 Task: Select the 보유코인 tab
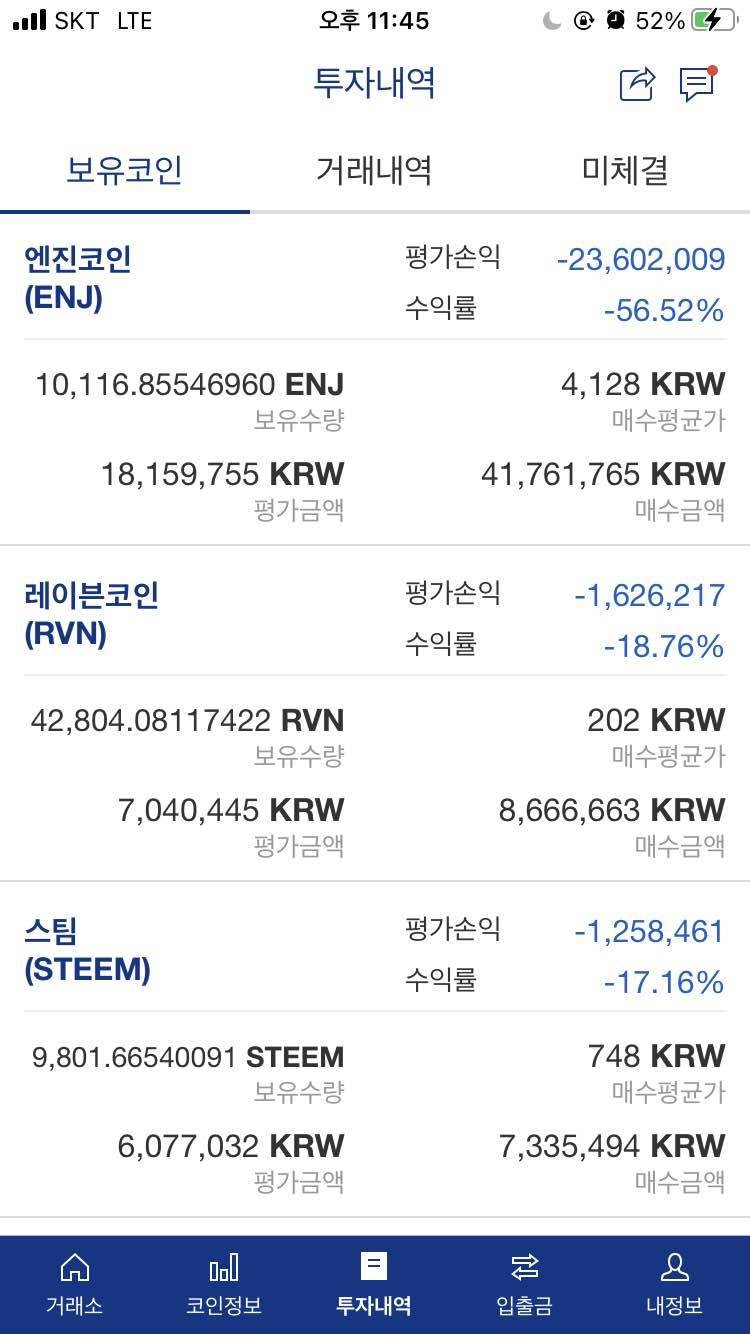coord(124,170)
